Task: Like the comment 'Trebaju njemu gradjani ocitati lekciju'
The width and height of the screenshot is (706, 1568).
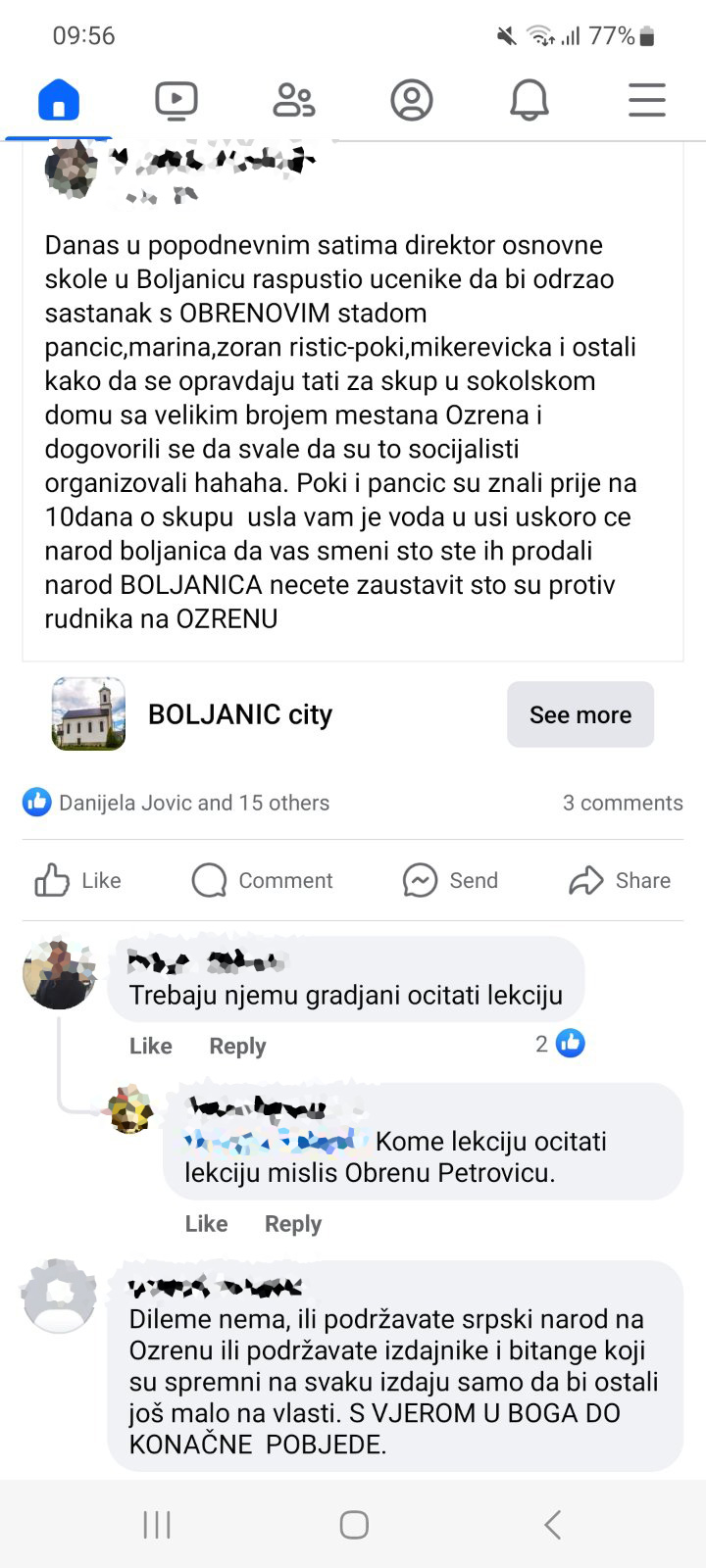Action: pos(150,1046)
